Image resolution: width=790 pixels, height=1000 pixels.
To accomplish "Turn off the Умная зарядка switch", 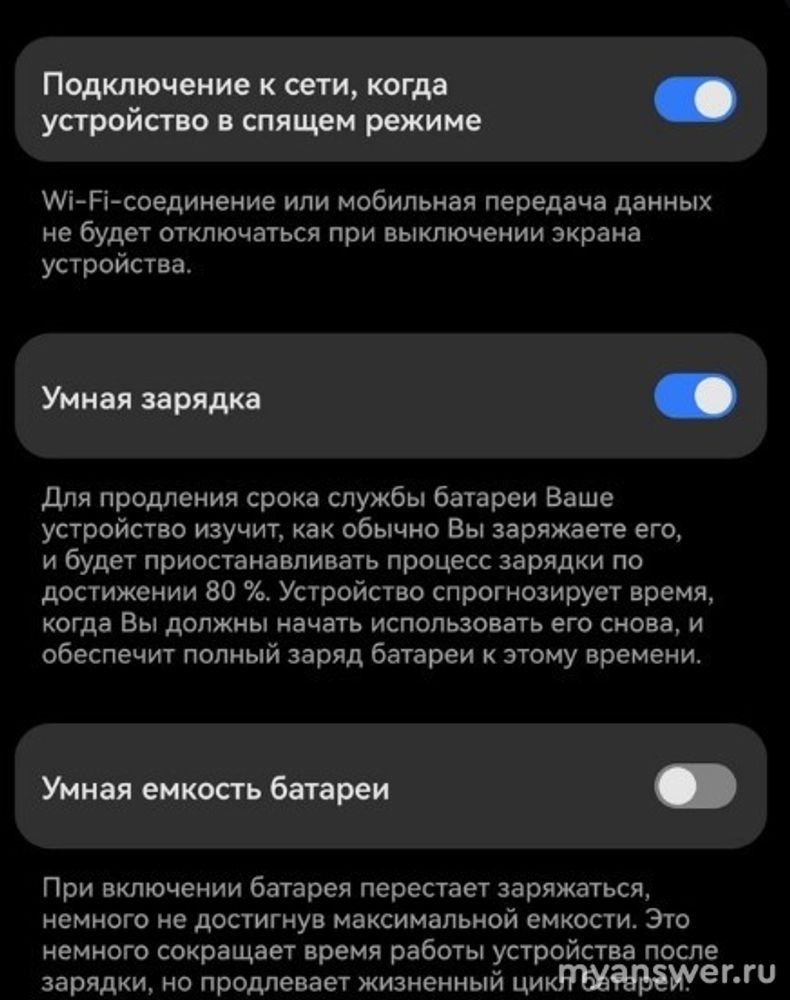I will click(695, 397).
